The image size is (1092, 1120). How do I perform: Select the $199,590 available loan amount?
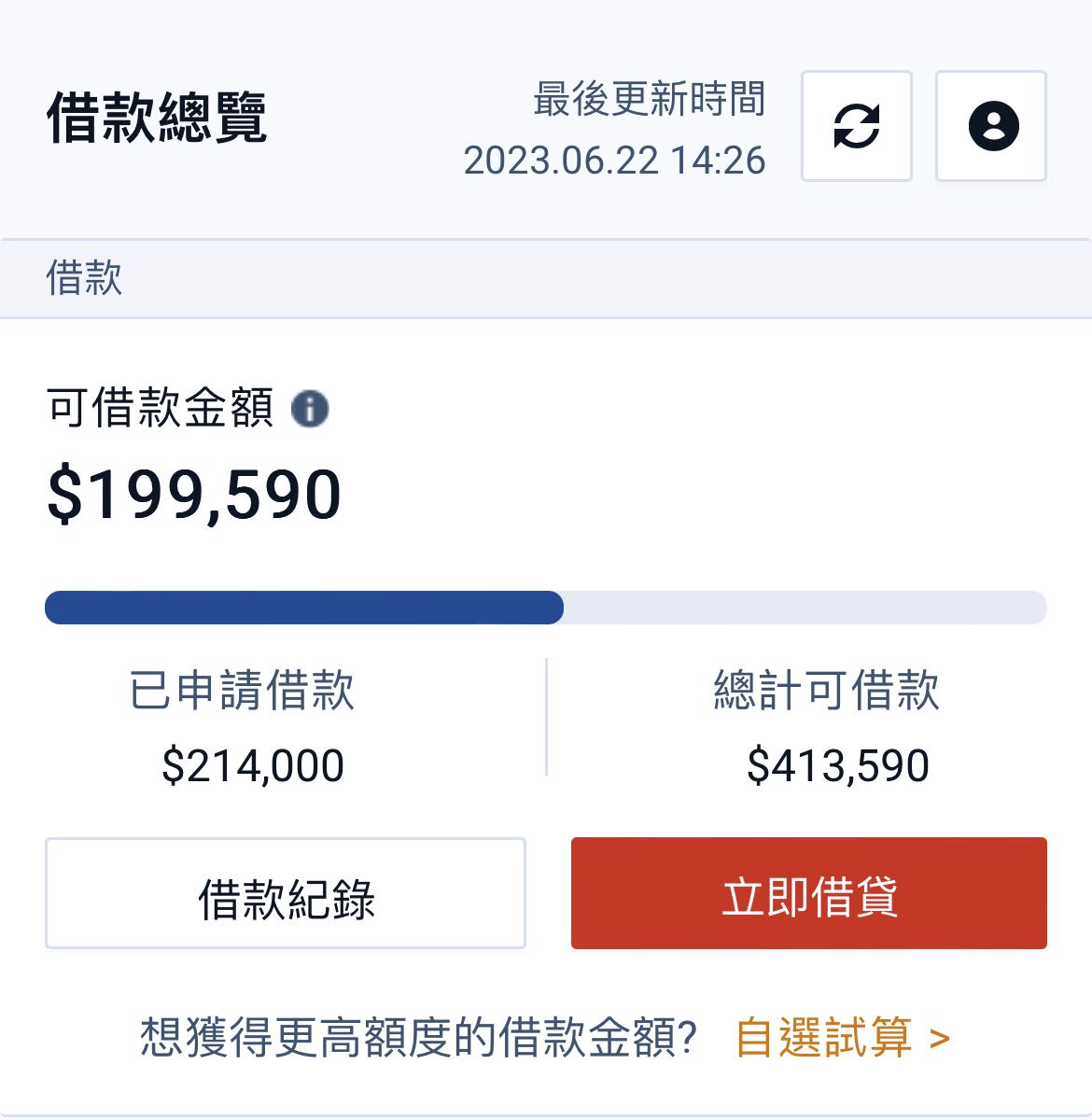point(194,495)
